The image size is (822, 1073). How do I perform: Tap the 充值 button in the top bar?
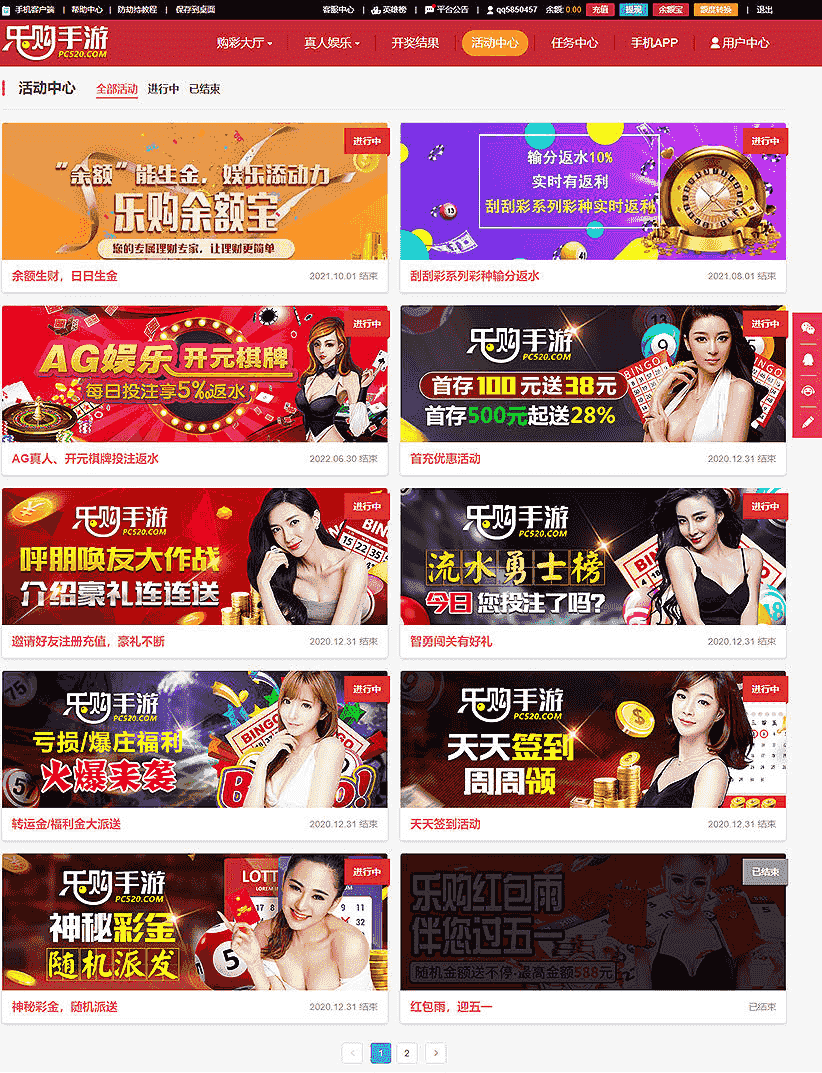pos(600,9)
